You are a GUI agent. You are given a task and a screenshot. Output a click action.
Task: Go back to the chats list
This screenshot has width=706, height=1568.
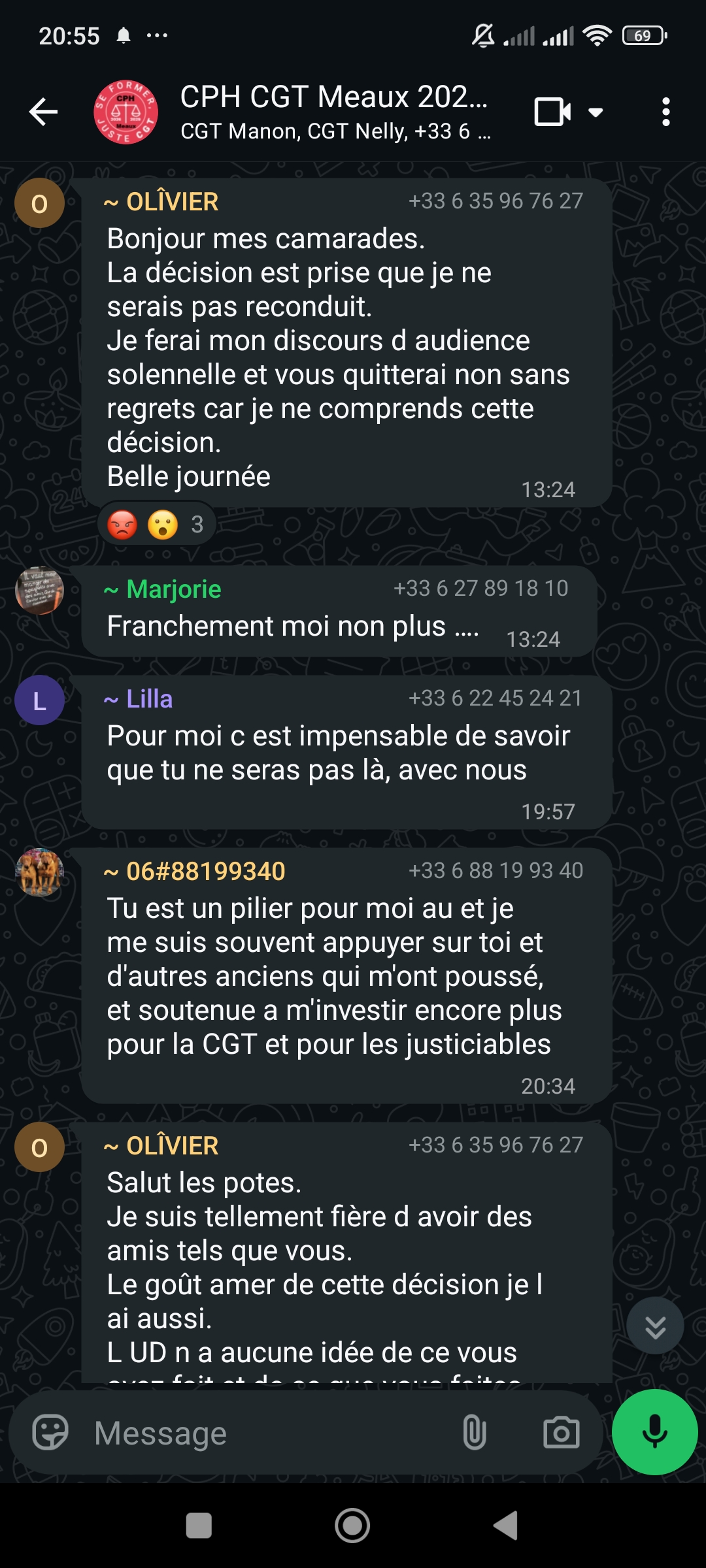44,112
